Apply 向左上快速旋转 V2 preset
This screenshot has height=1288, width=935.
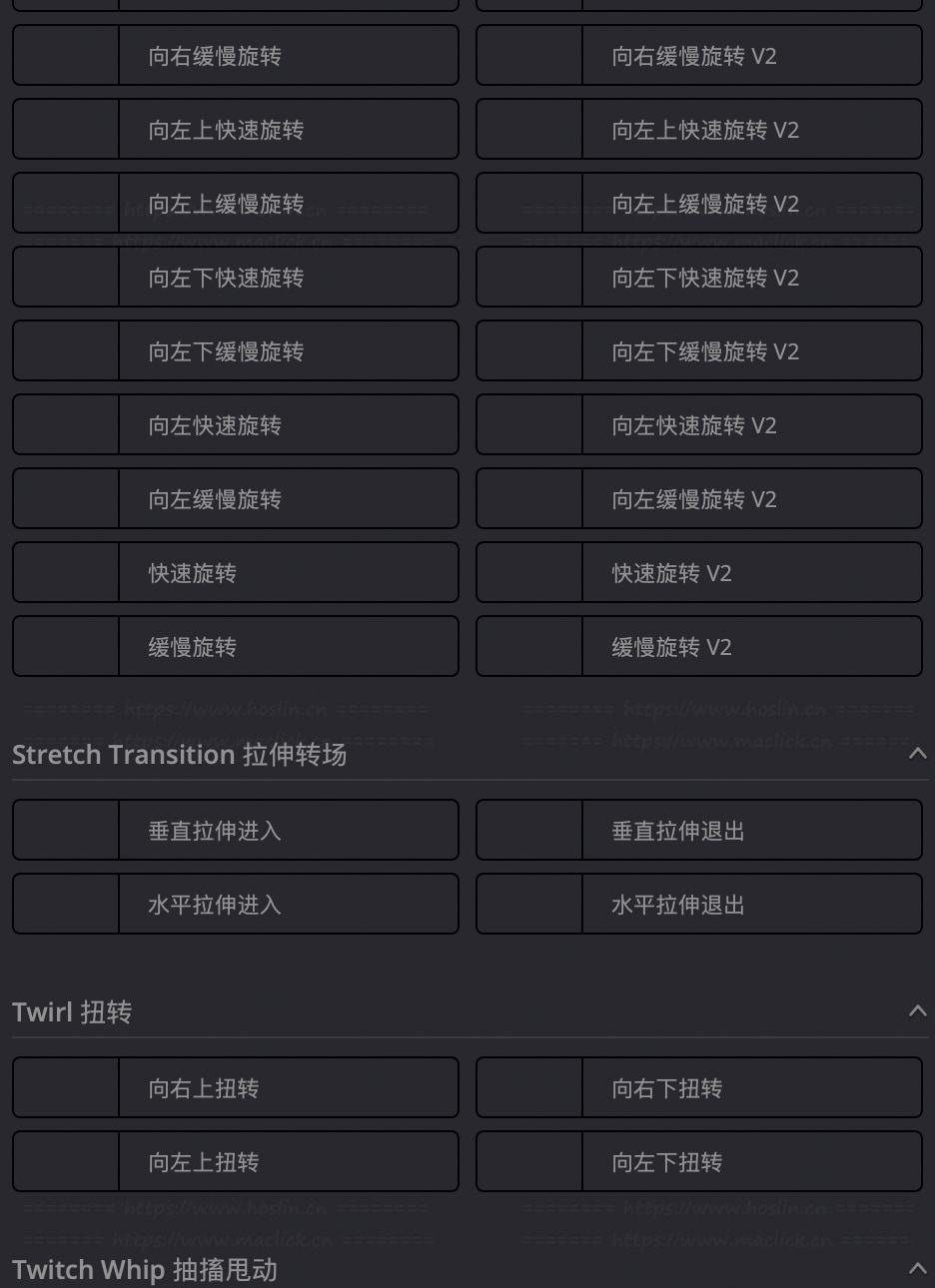point(699,130)
